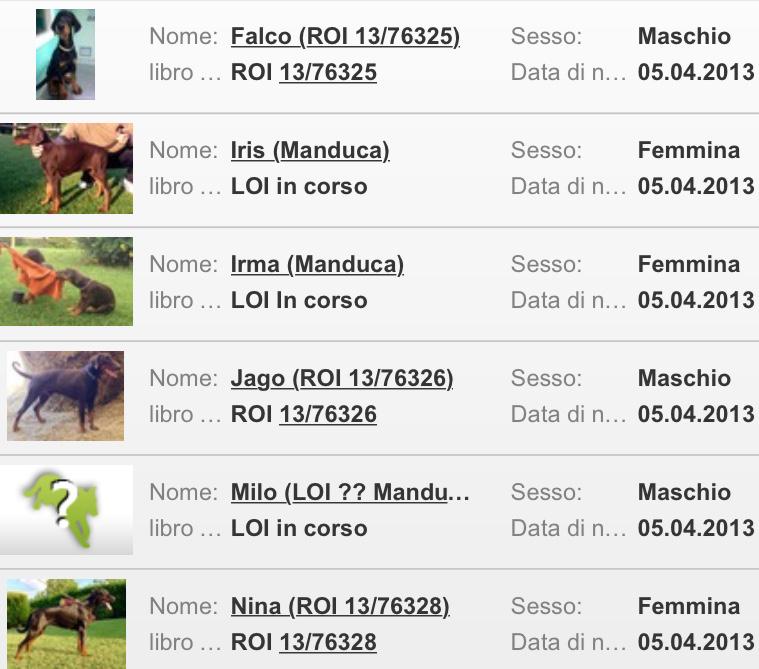Image resolution: width=759 pixels, height=669 pixels.
Task: Follow registry number link 13/76328
Action: pyautogui.click(x=328, y=643)
